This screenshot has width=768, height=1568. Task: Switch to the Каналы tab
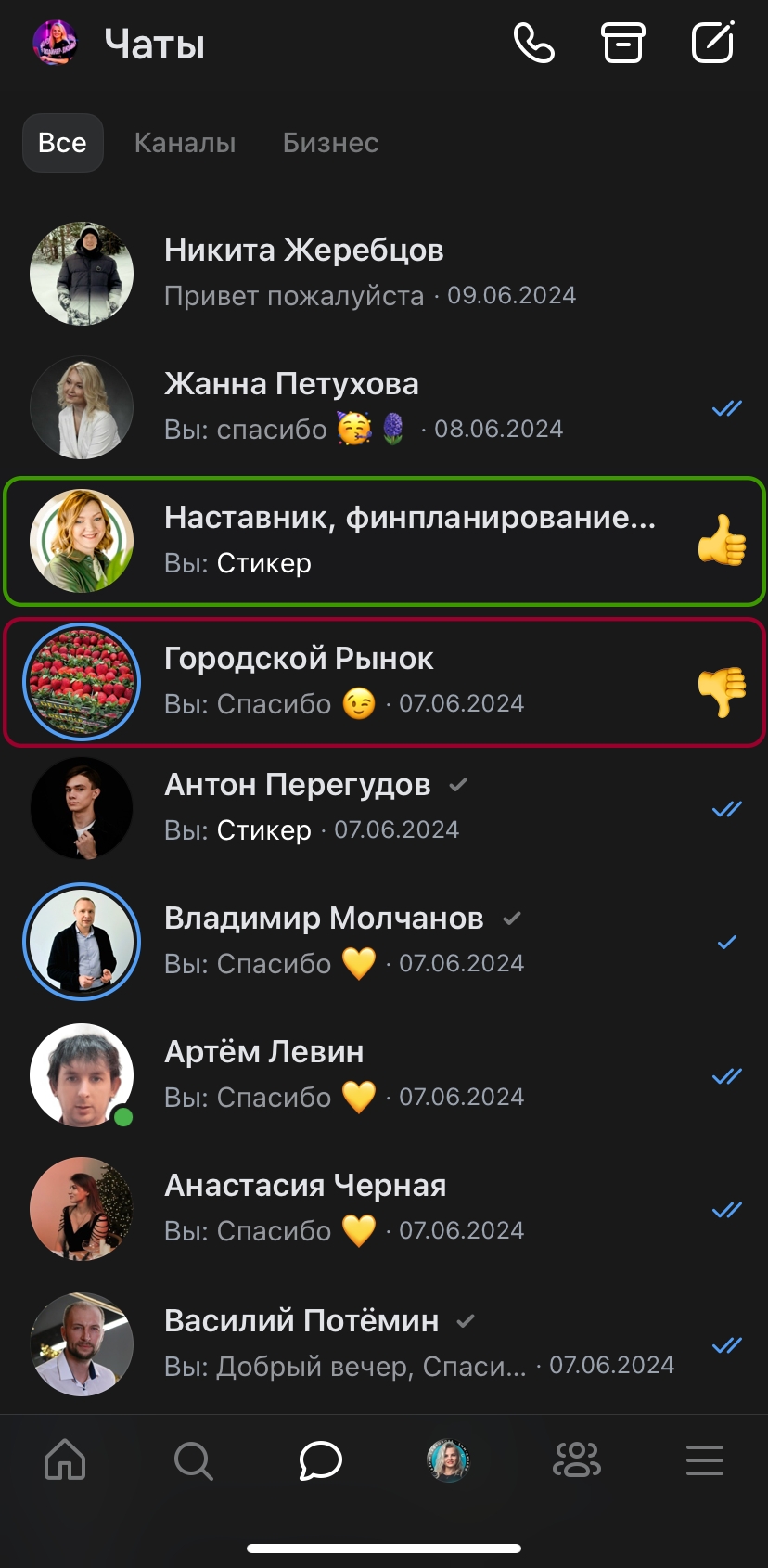185,143
